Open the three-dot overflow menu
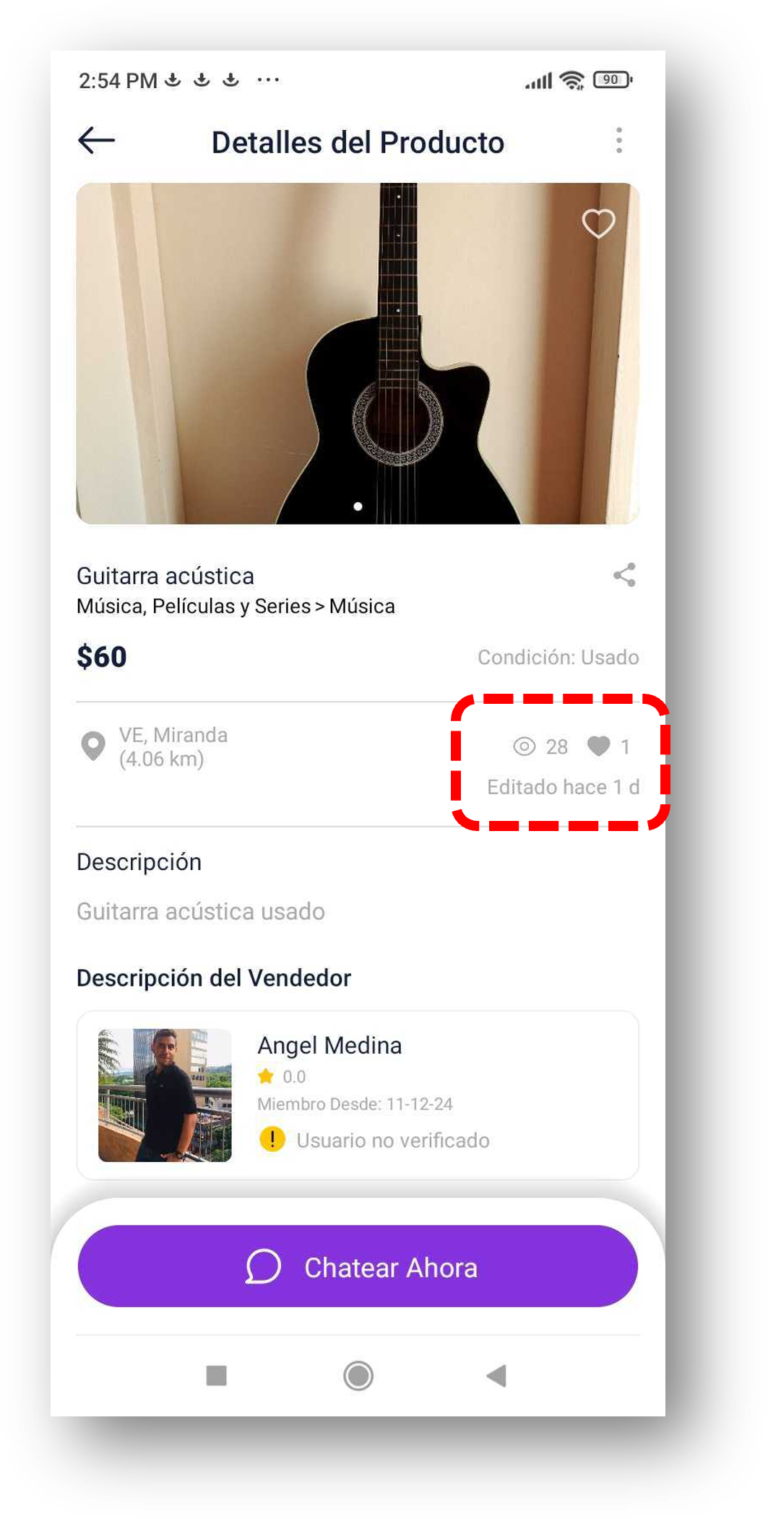 pos(619,141)
